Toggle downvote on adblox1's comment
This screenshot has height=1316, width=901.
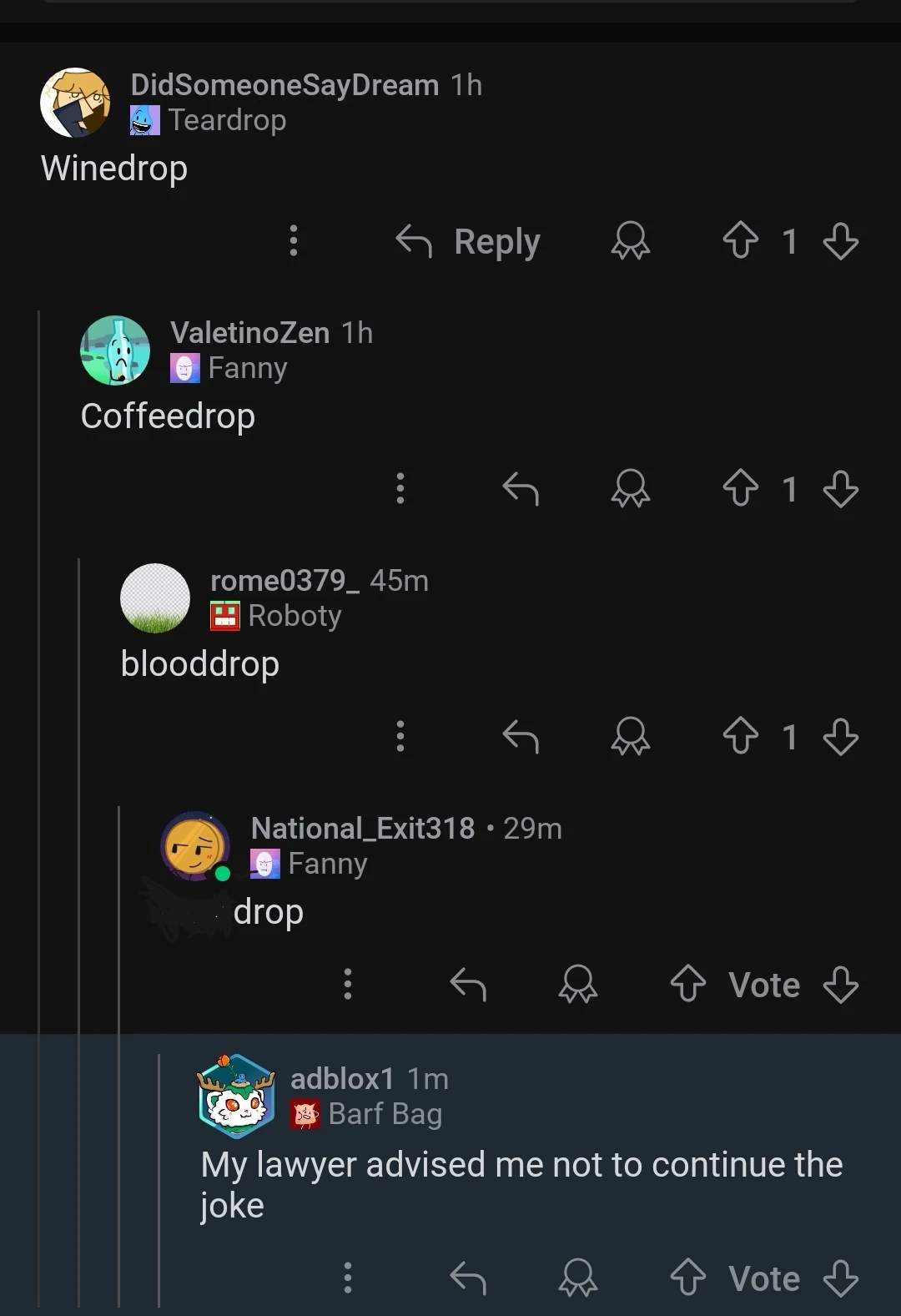(x=840, y=1278)
